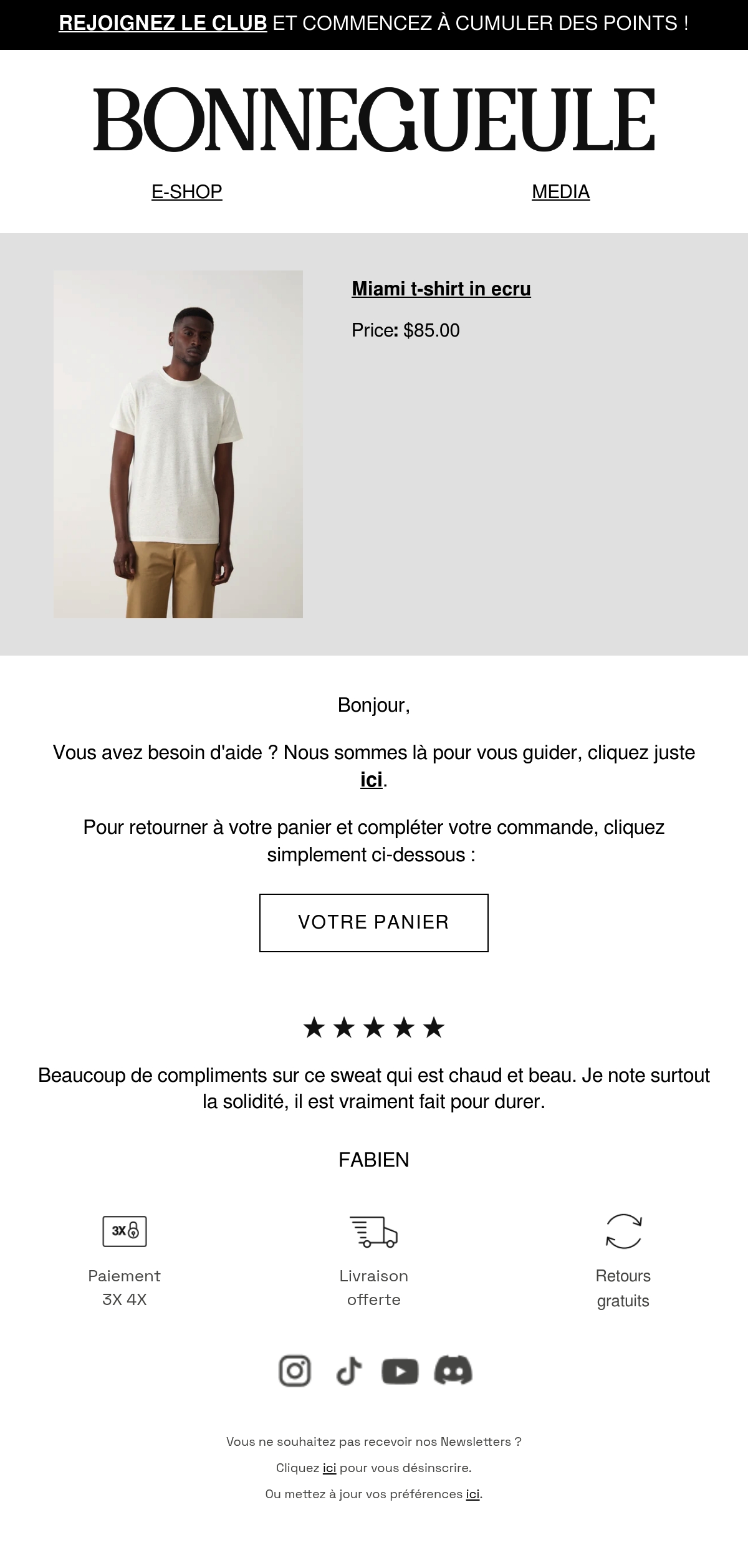Open the Miami t-shirt in ecru link
Image resolution: width=748 pixels, height=1568 pixels.
pyautogui.click(x=441, y=289)
